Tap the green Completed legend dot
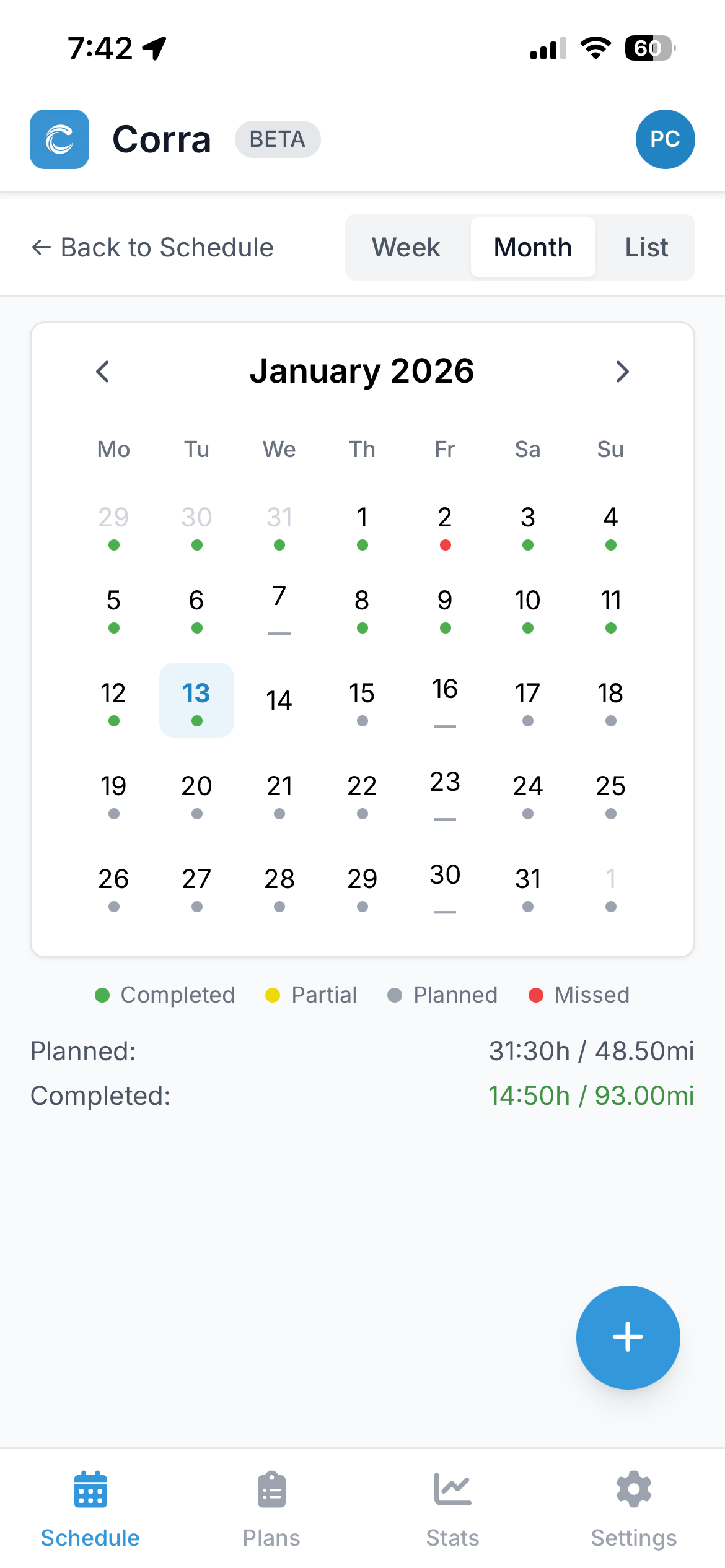 102,995
